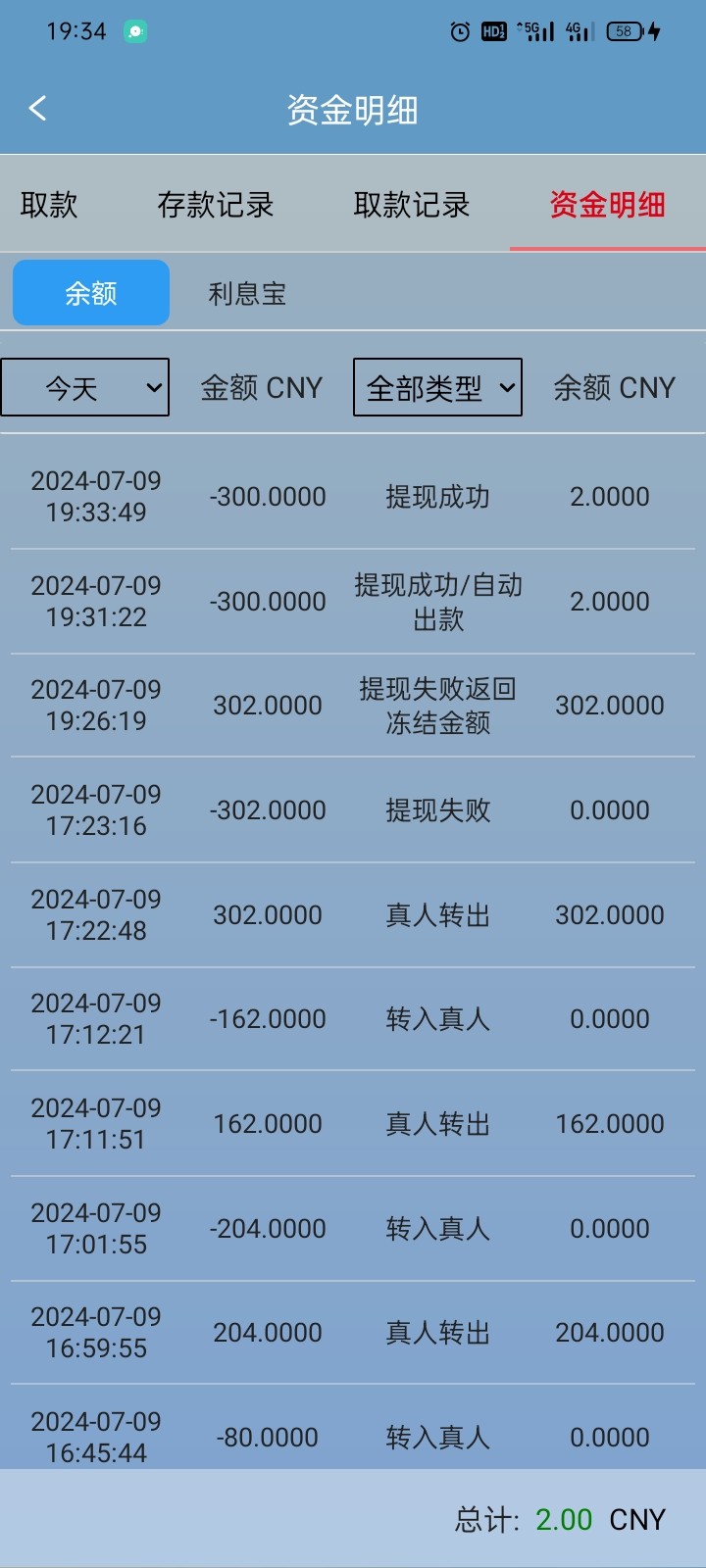Go back using the top-left arrow
706x1568 pixels.
point(38,109)
